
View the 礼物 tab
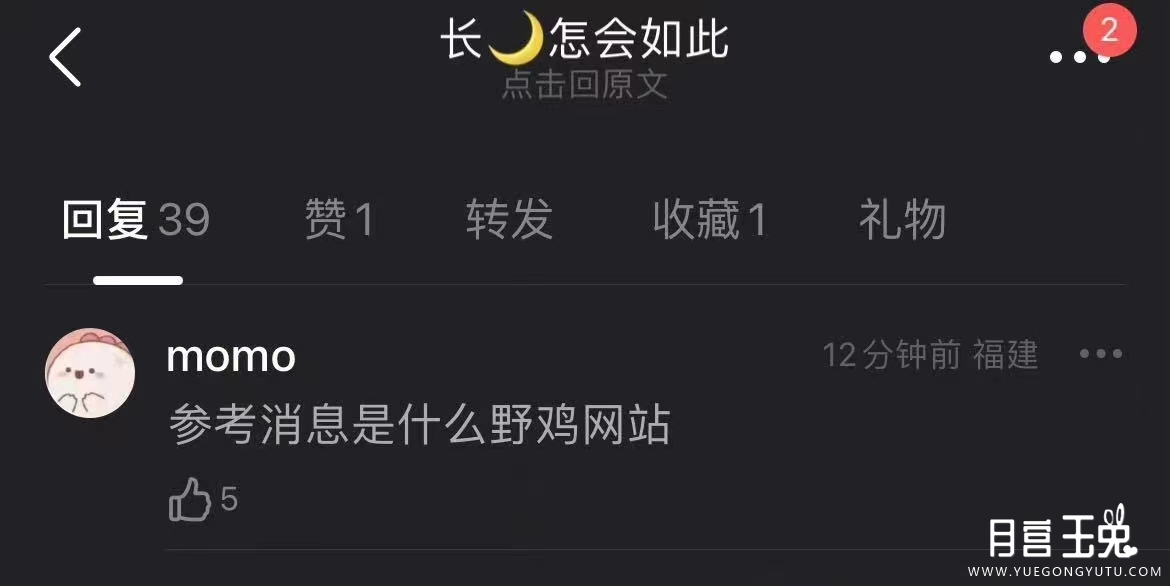click(902, 219)
